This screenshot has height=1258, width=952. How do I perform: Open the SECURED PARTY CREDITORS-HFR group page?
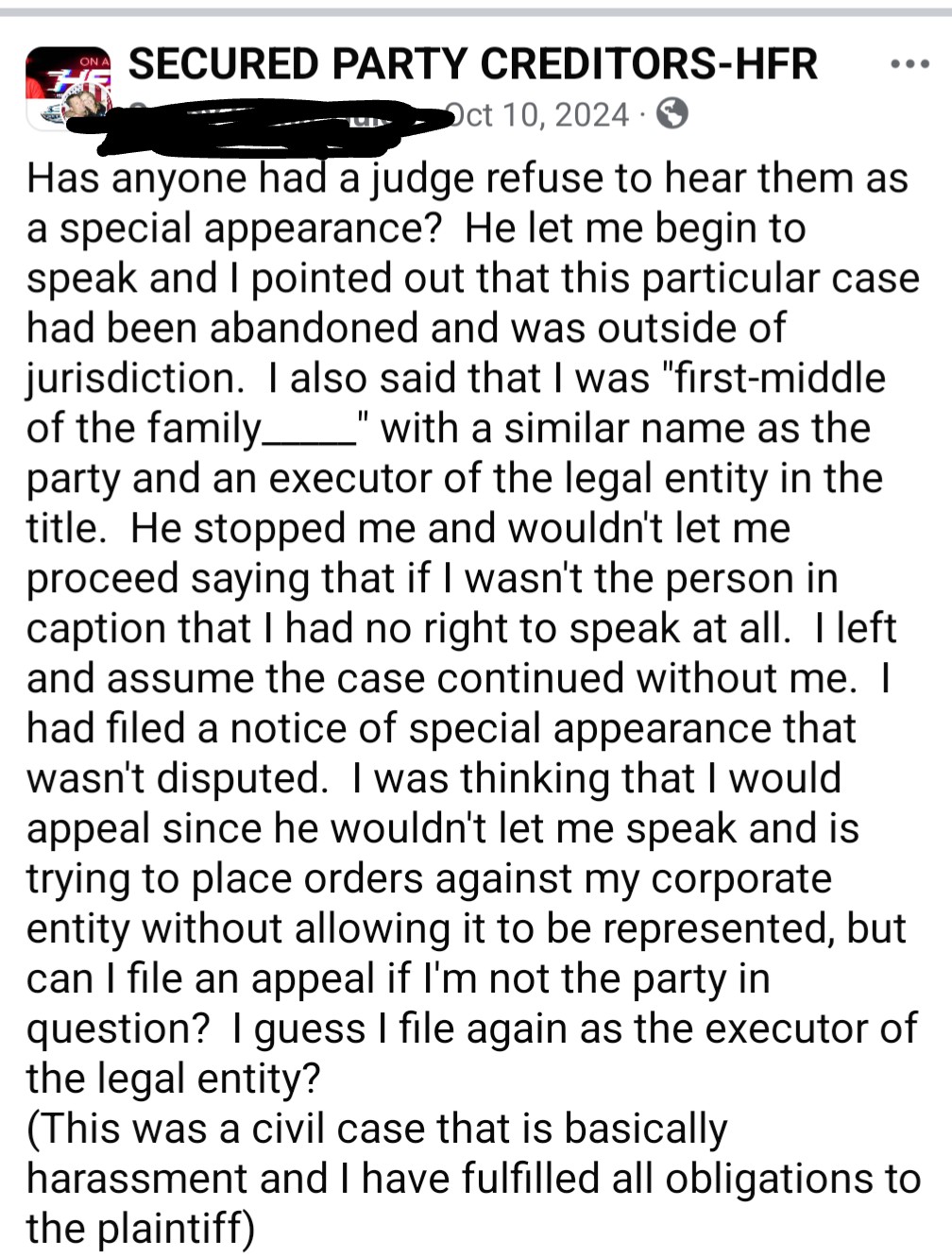(472, 64)
